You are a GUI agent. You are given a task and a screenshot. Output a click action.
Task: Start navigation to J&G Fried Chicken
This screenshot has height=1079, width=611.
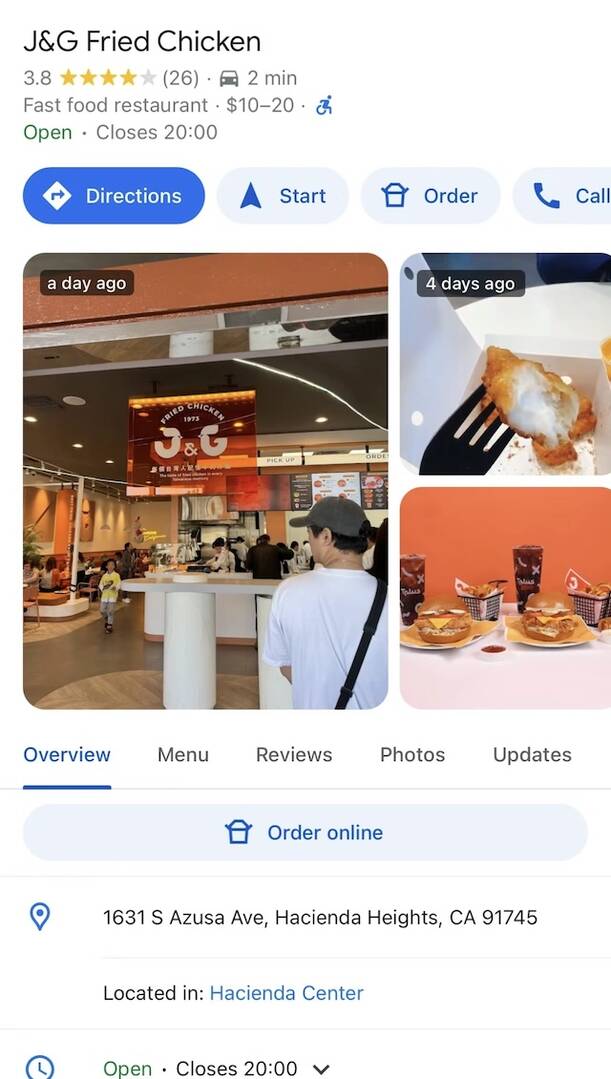coord(283,195)
